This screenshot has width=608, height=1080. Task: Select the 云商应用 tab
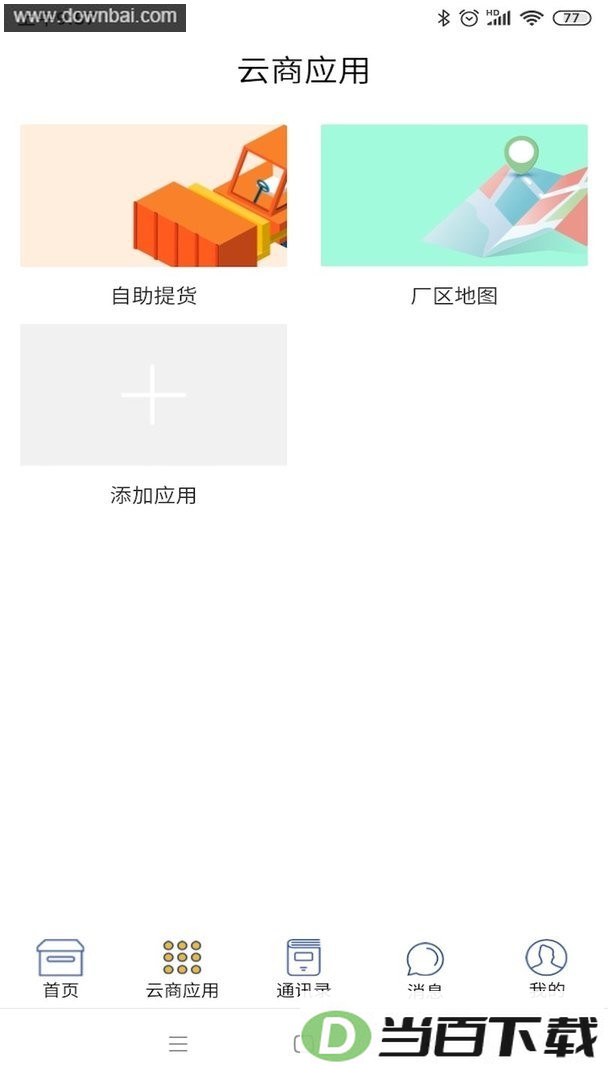(x=182, y=968)
